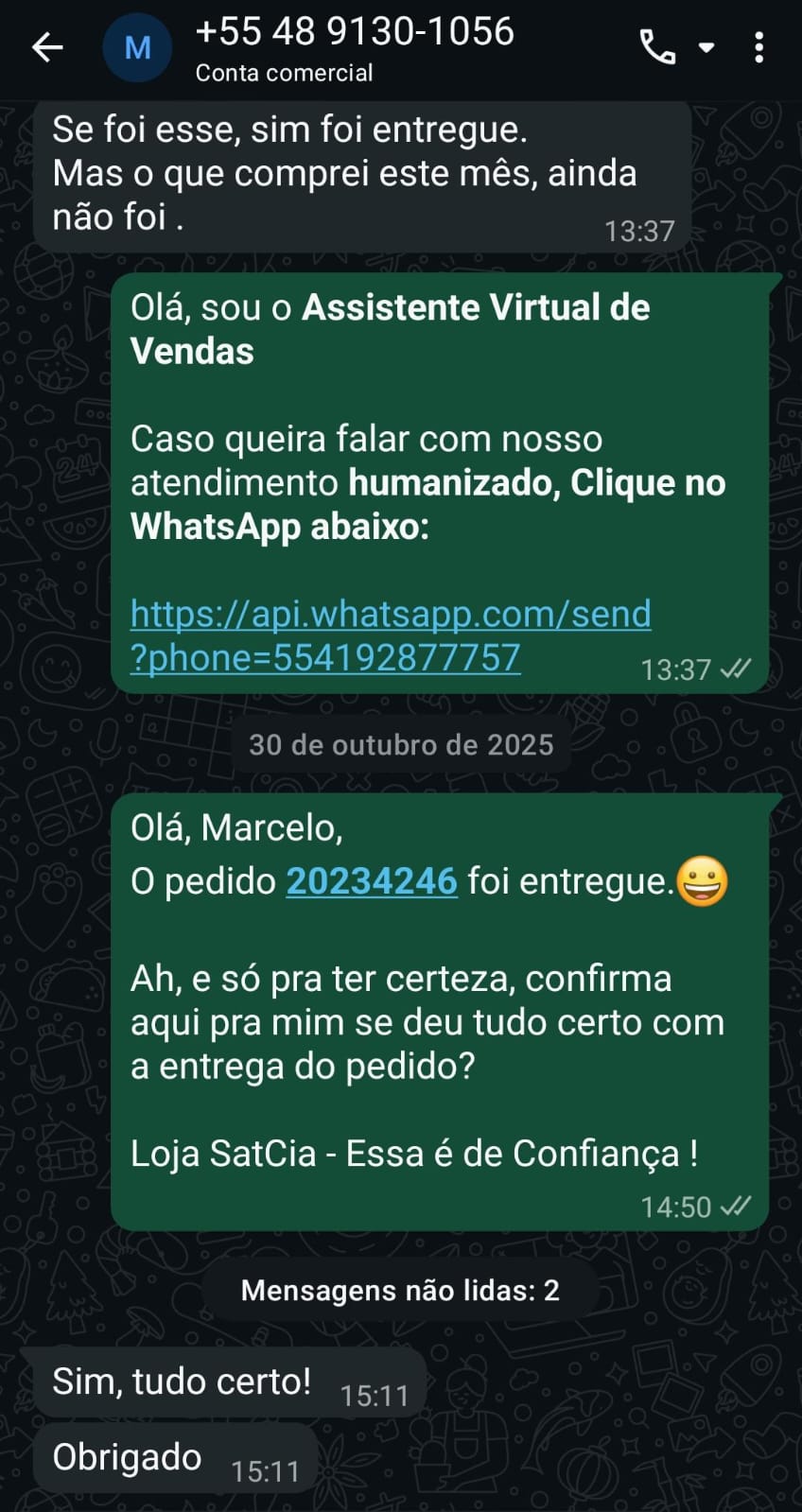Tap order number 20234246 link

tap(372, 881)
